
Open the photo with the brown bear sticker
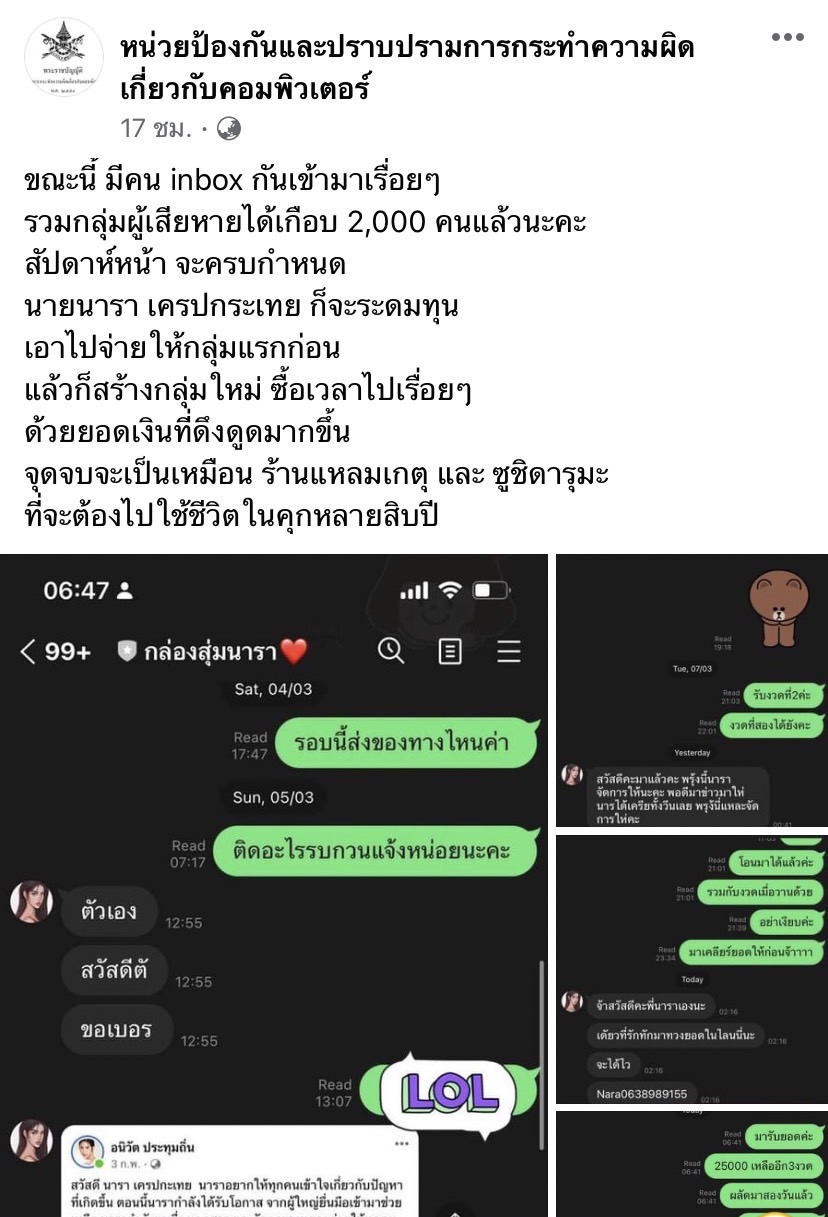pyautogui.click(x=691, y=690)
